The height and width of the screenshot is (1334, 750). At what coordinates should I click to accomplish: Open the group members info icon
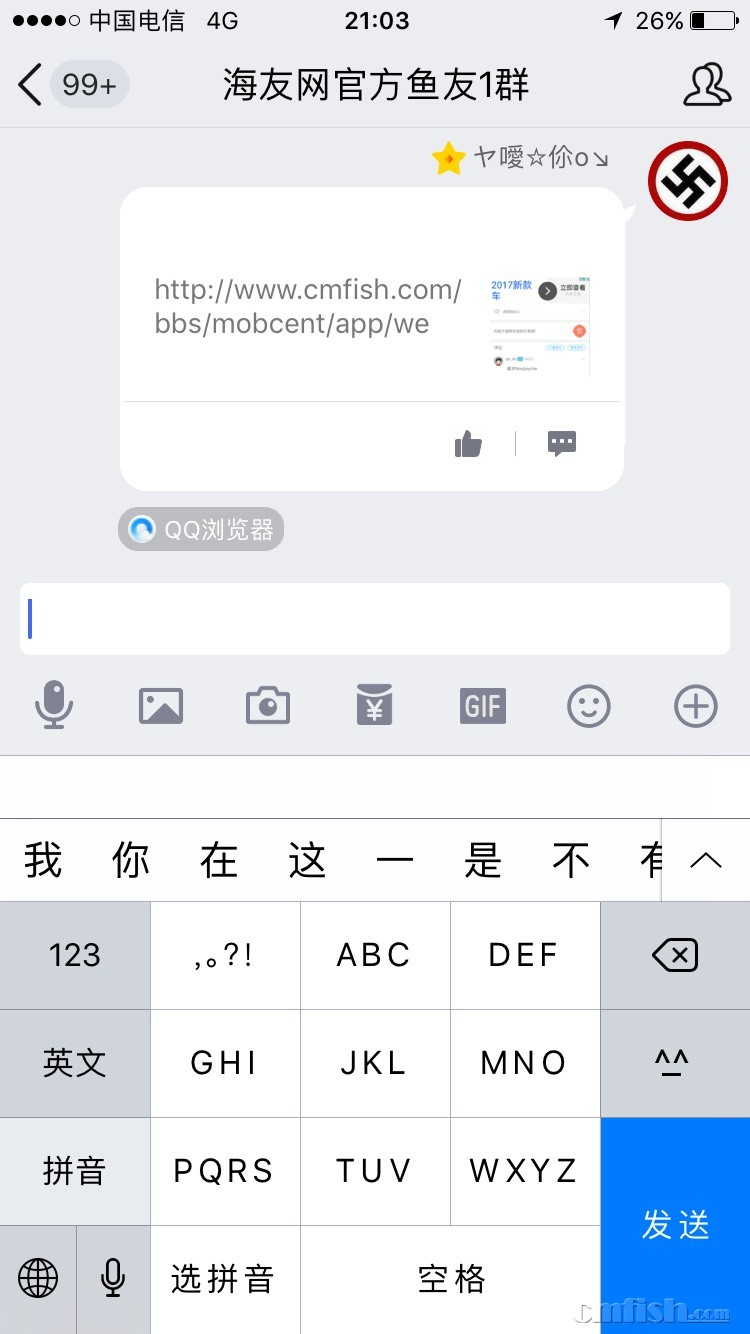[706, 85]
